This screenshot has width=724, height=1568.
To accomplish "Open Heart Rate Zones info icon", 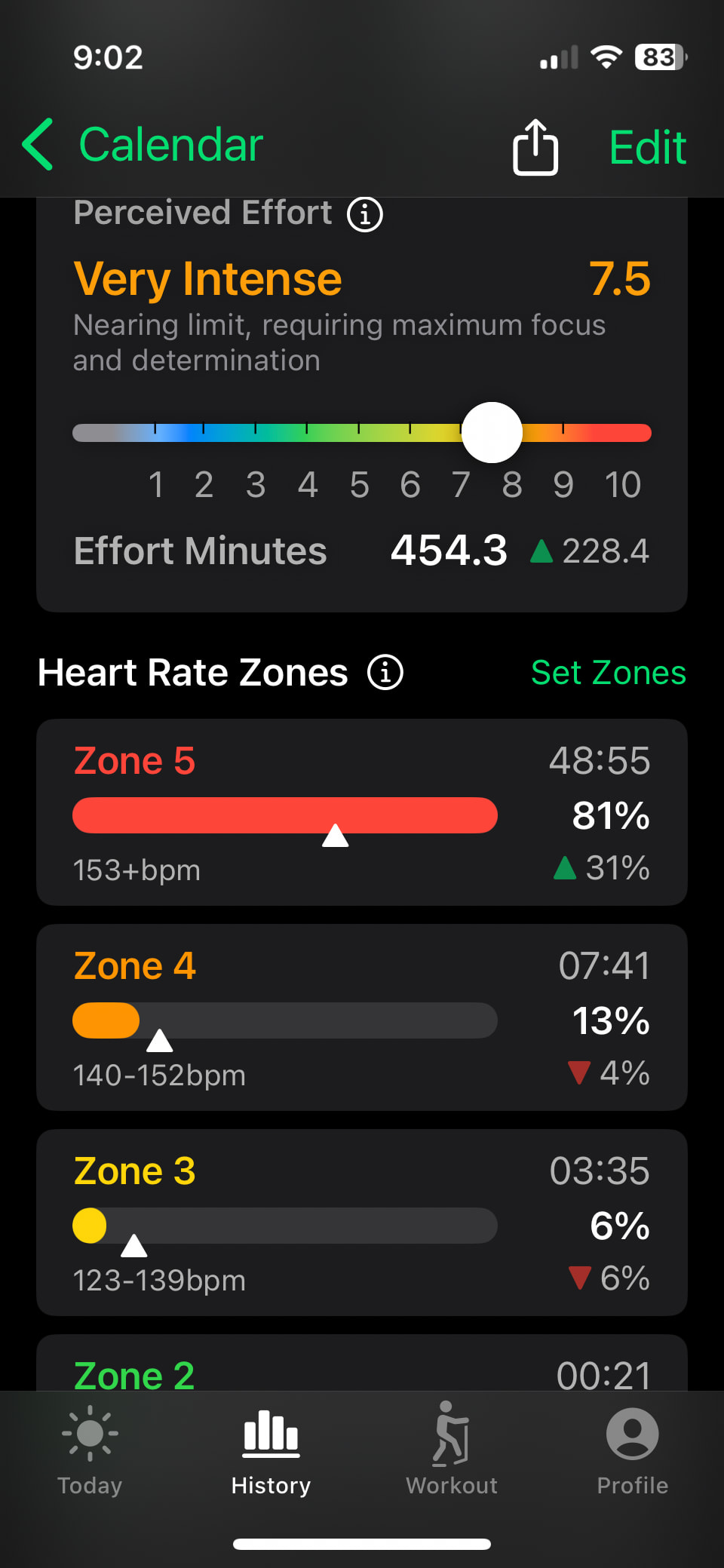I will [385, 672].
